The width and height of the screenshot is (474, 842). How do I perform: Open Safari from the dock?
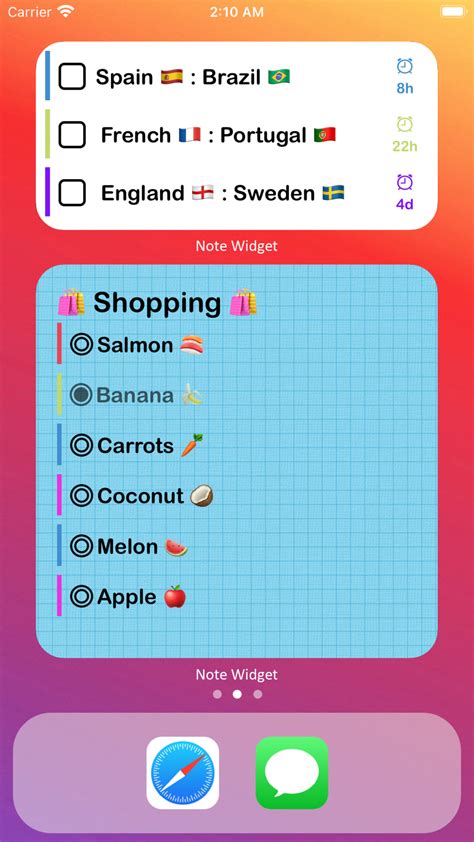pos(183,773)
